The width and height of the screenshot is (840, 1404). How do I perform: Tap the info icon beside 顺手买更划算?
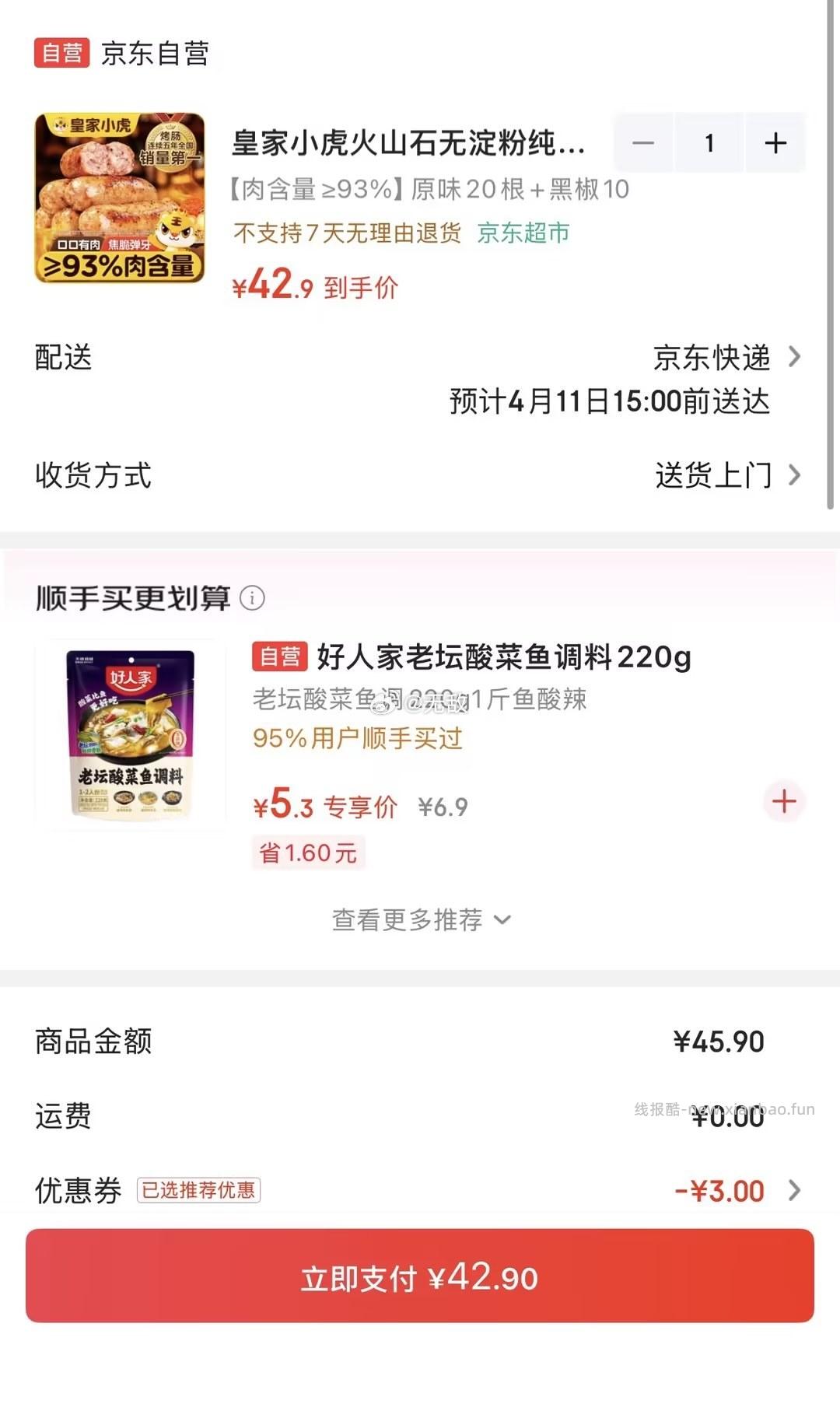[250, 599]
